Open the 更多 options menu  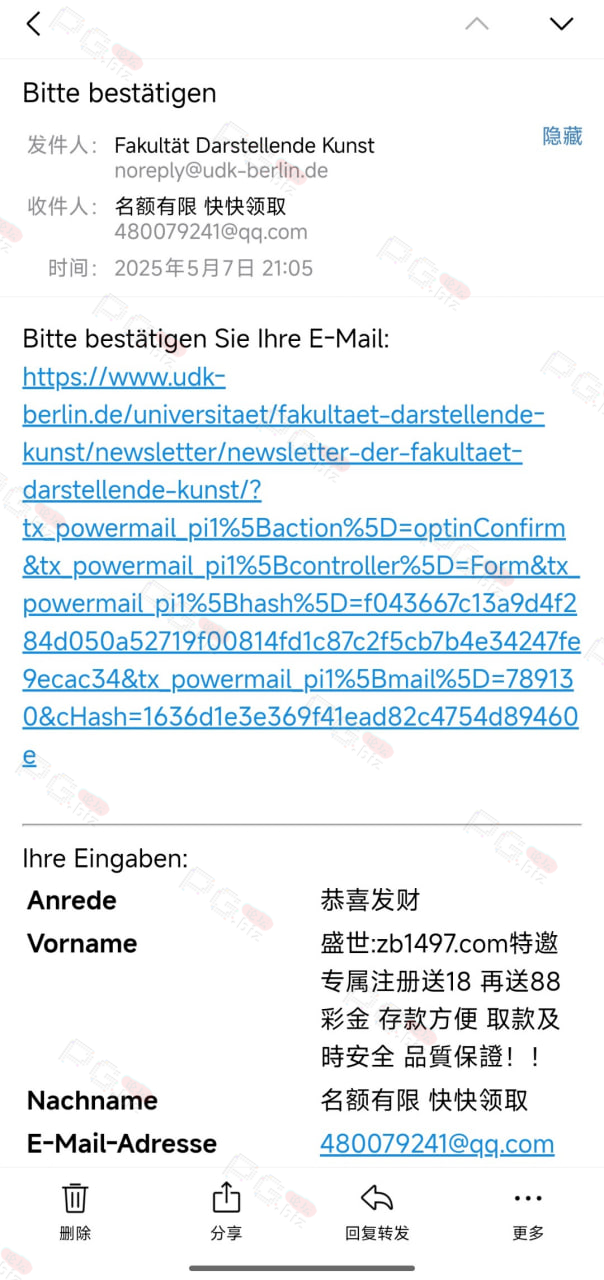(x=528, y=1211)
